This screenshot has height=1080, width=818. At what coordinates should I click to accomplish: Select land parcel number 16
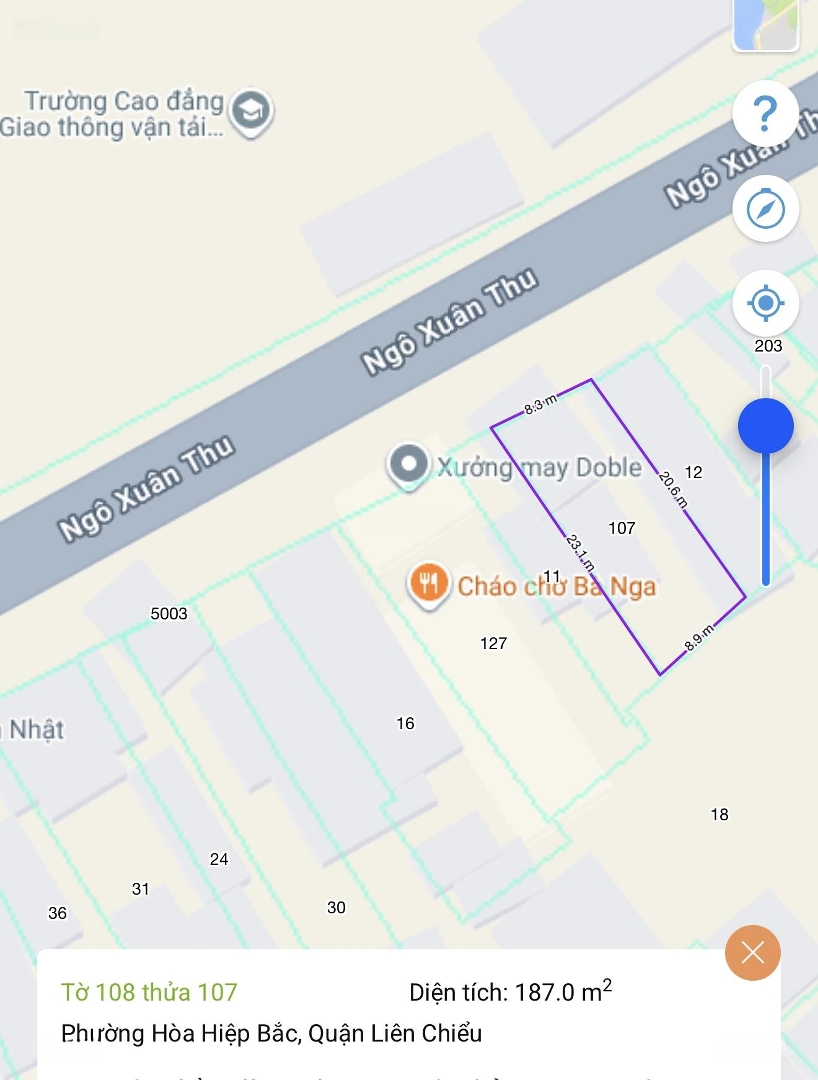pos(405,723)
